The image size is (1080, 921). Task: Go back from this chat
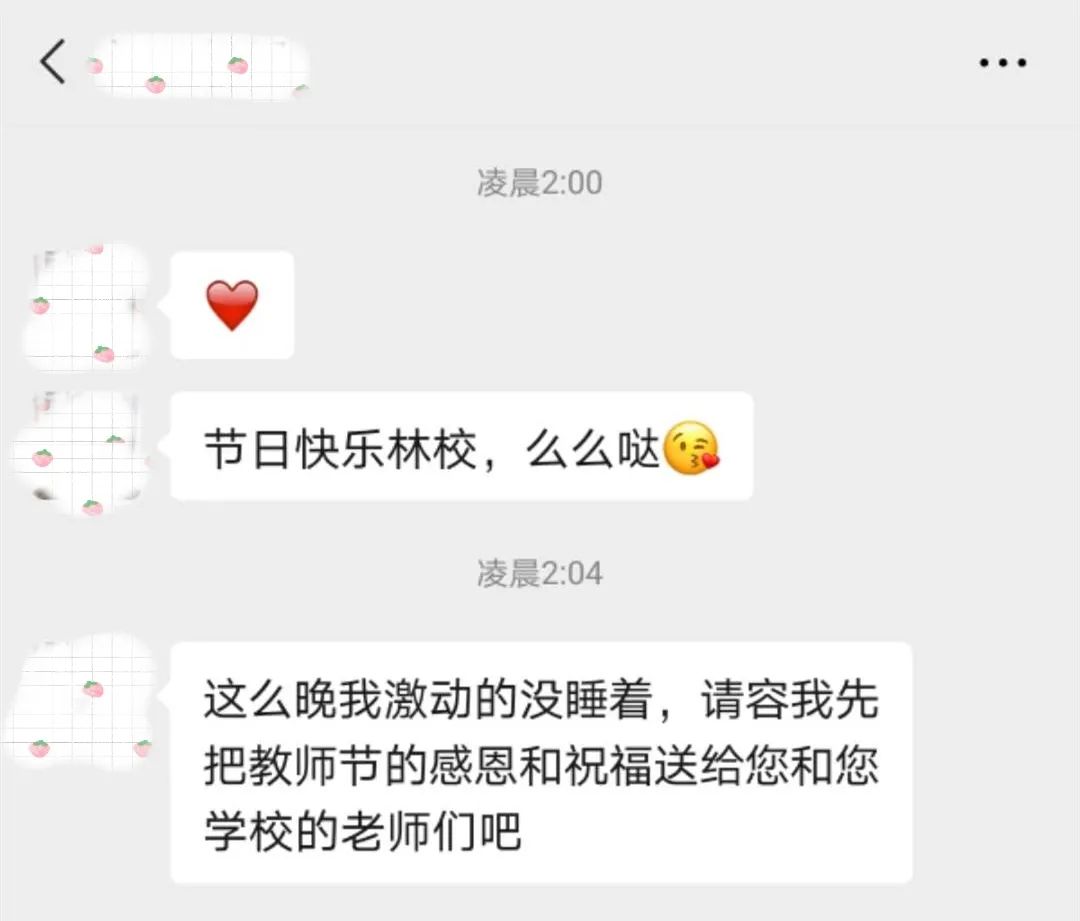pos(53,62)
